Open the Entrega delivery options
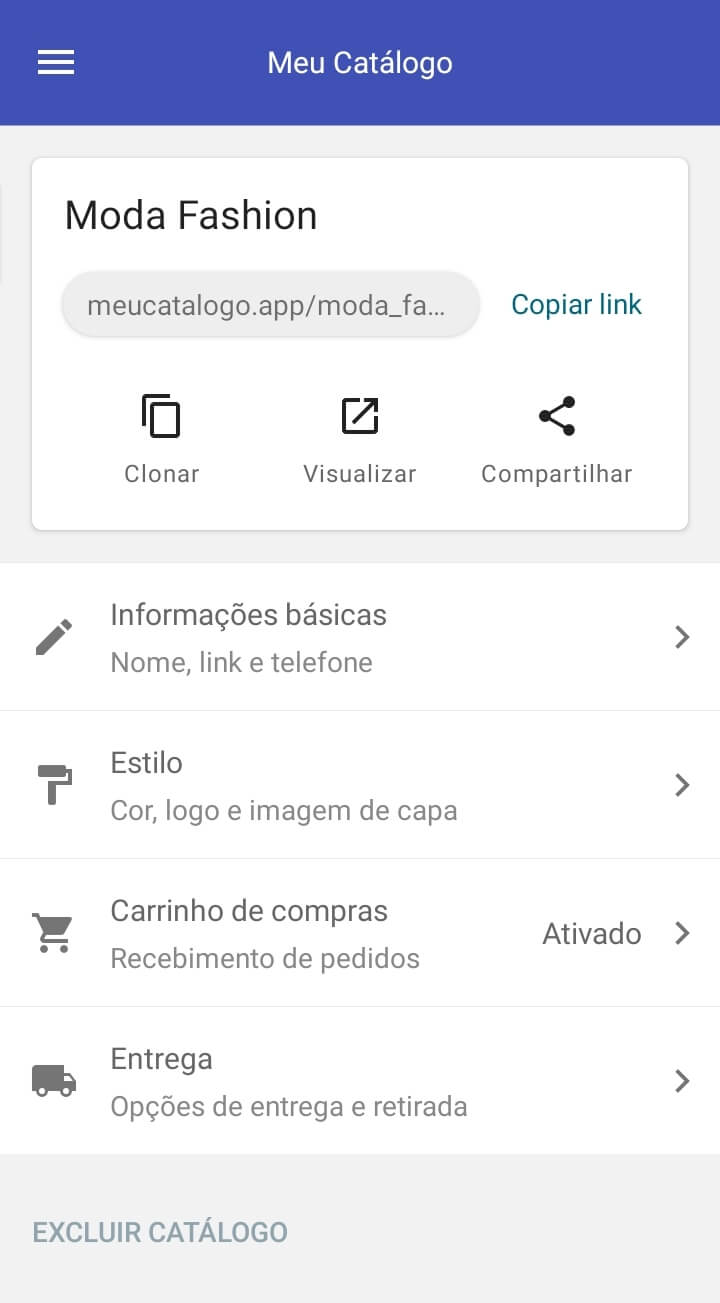Screen dimensions: 720x1303 [x=360, y=1081]
